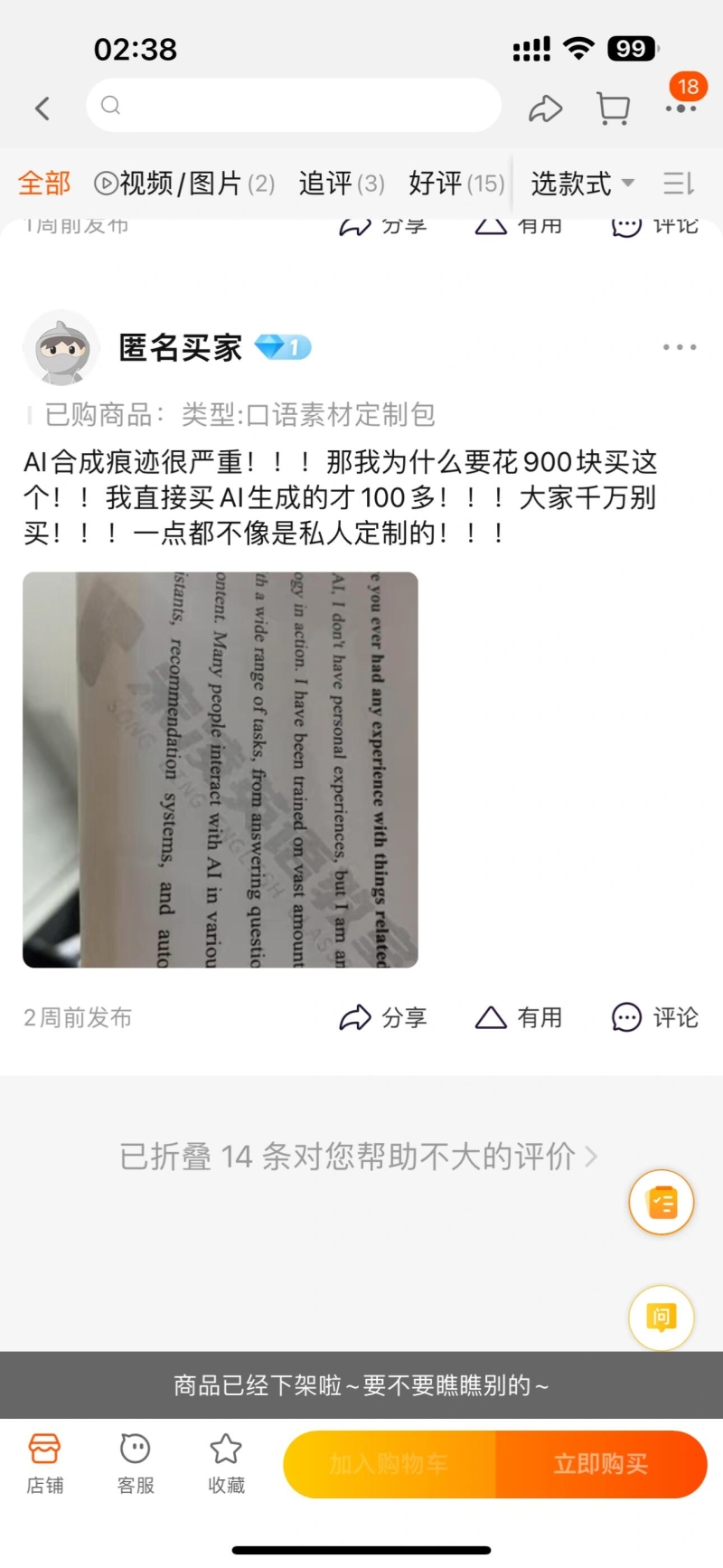
Task: Switch to 追评 reviews tab
Action: pos(342,184)
